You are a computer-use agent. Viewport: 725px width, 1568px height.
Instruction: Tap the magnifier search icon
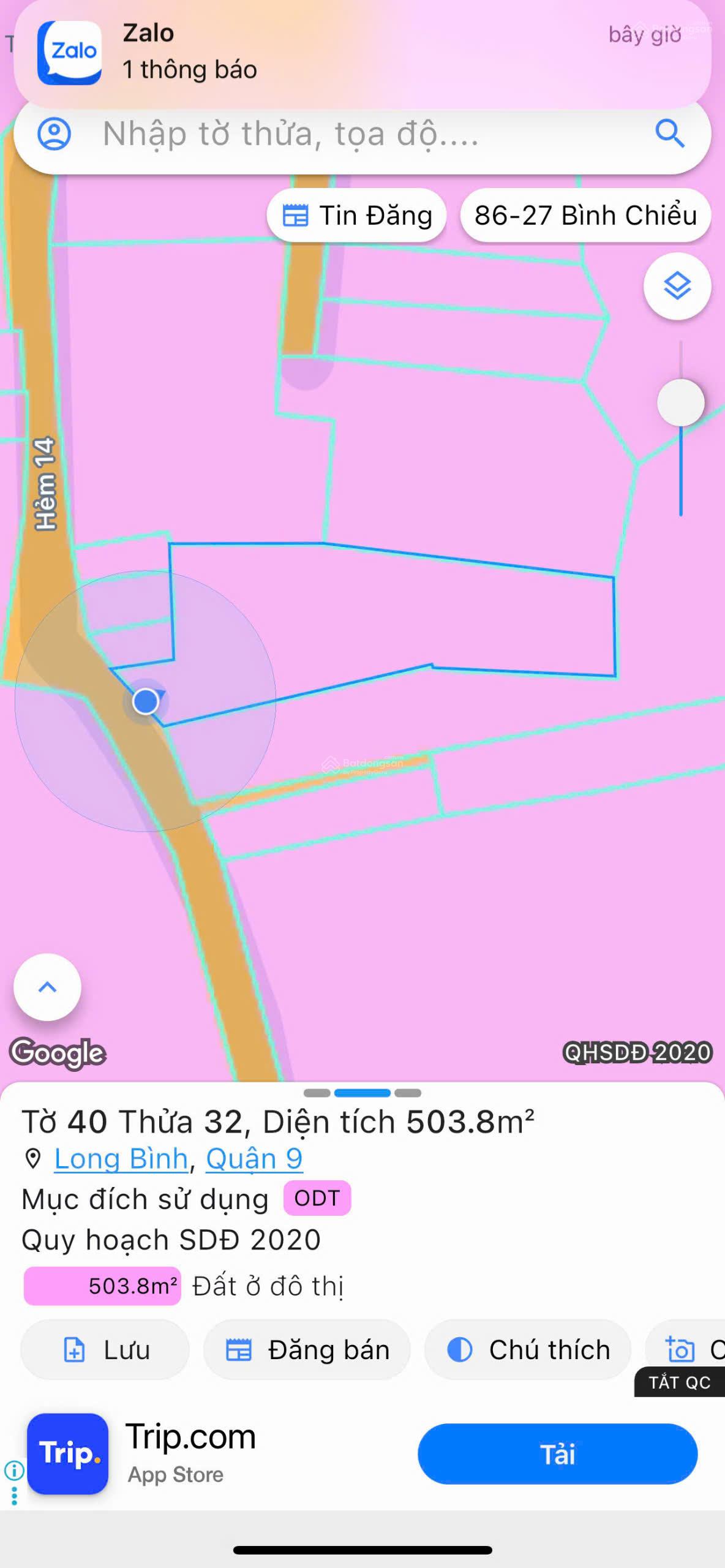coord(669,134)
